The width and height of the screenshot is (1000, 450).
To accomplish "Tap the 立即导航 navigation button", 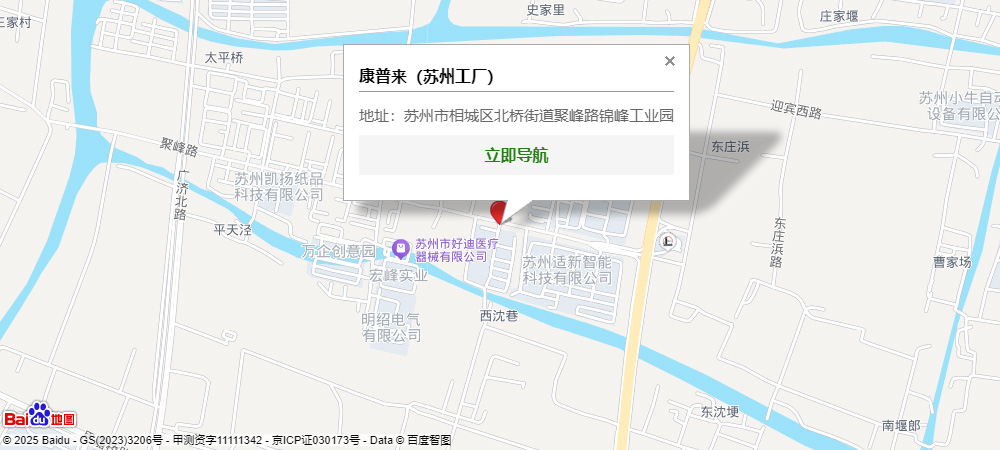I will (516, 155).
